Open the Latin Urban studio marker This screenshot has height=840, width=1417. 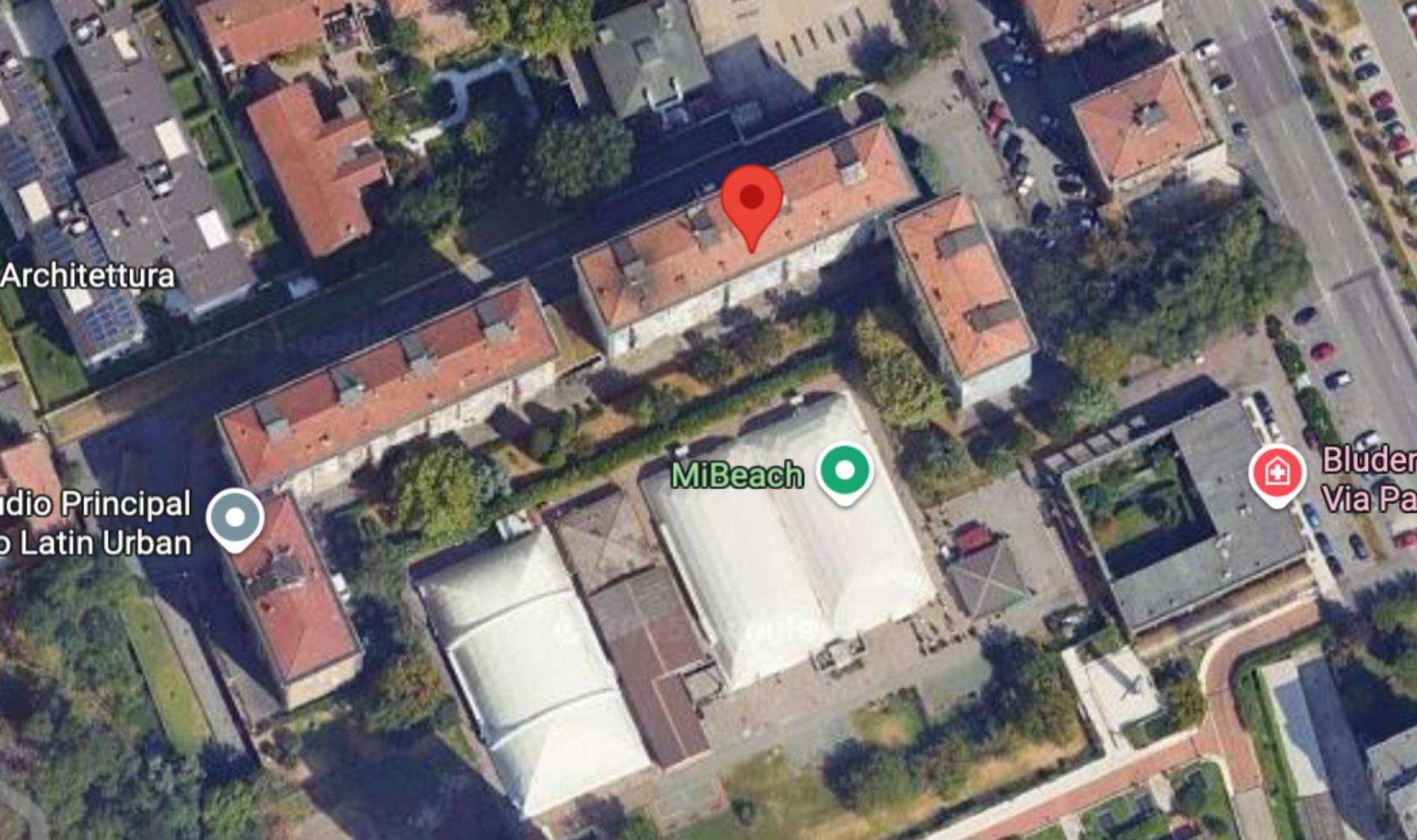235,516
